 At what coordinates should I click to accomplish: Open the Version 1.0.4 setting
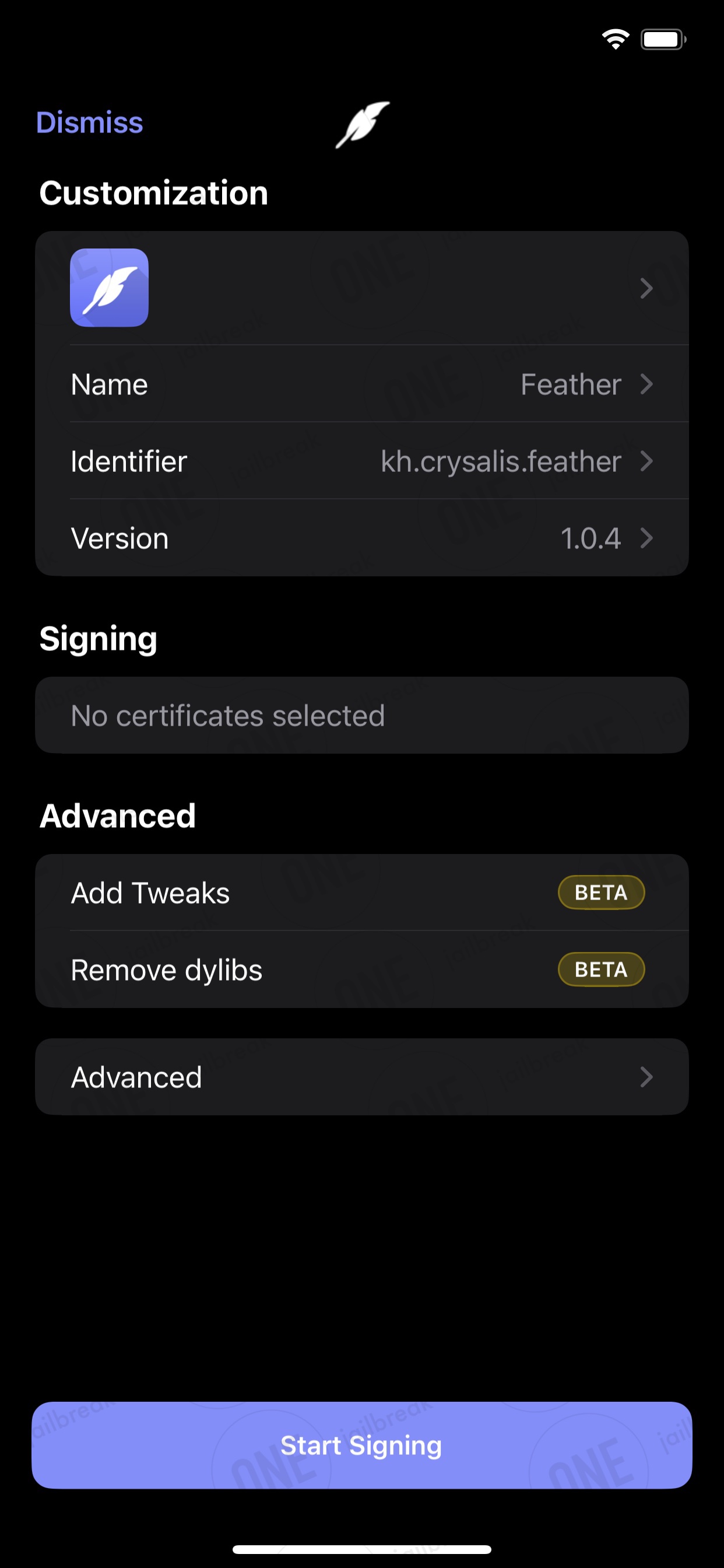point(362,538)
